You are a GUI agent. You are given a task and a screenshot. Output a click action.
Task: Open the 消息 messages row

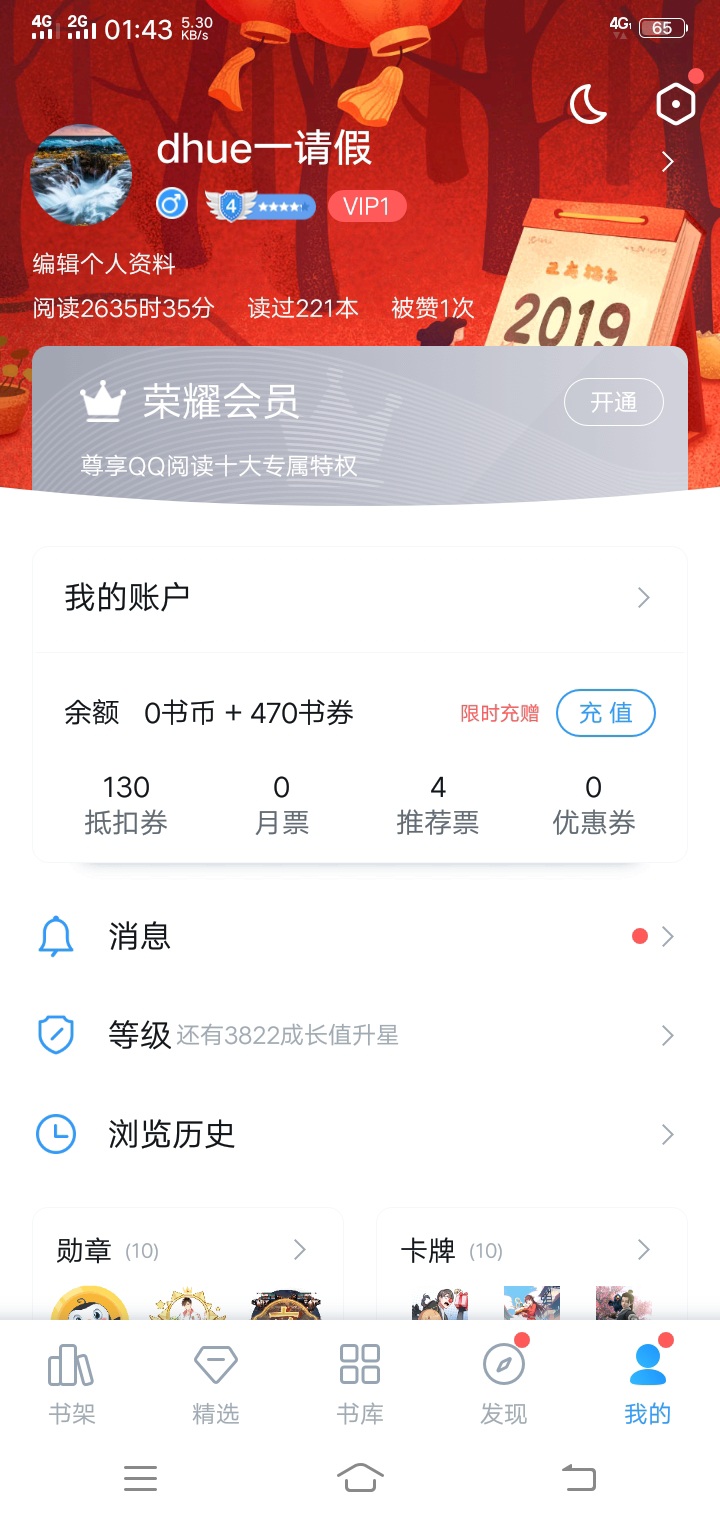click(x=360, y=937)
